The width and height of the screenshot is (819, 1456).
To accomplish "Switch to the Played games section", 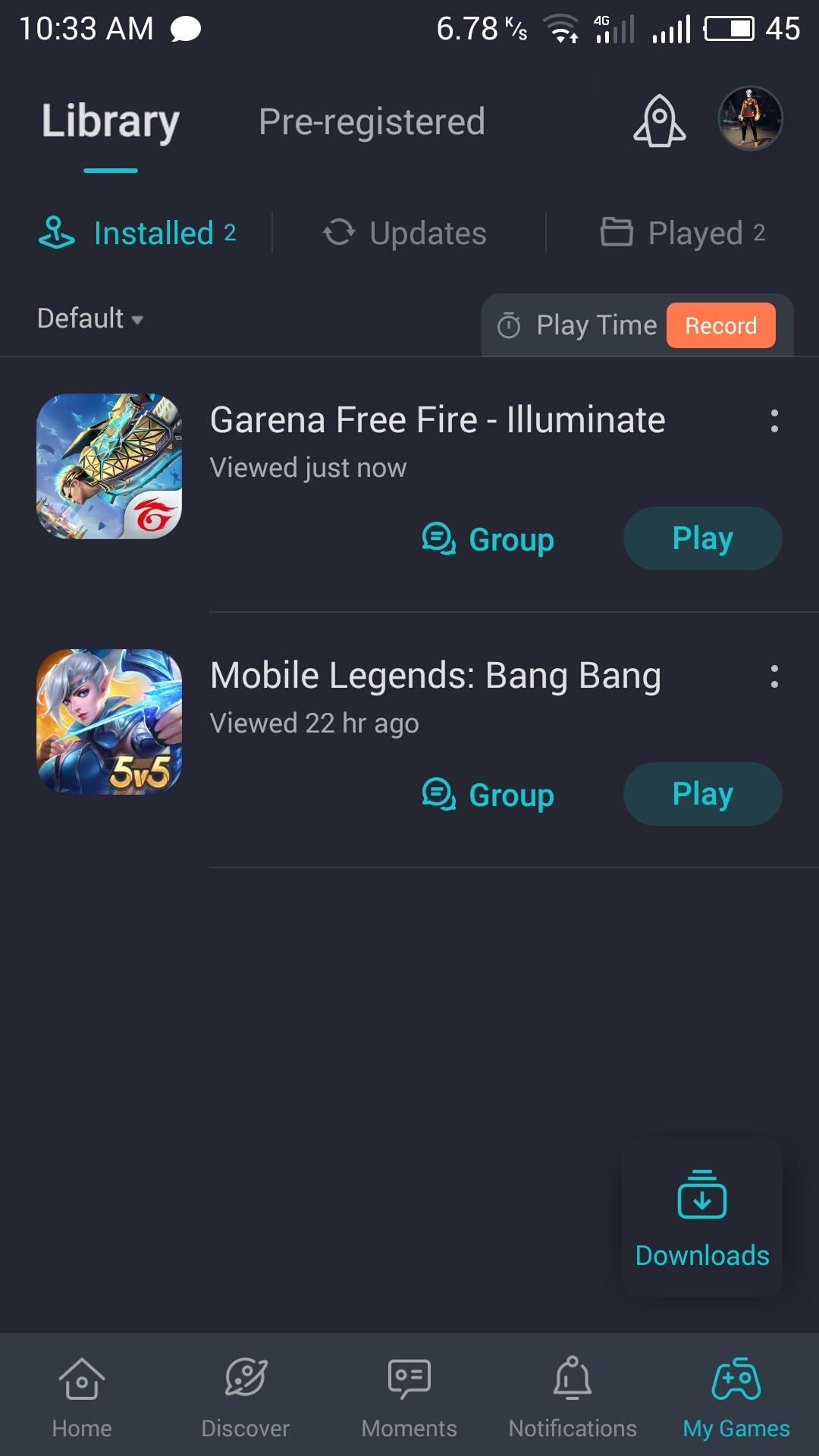I will click(683, 233).
